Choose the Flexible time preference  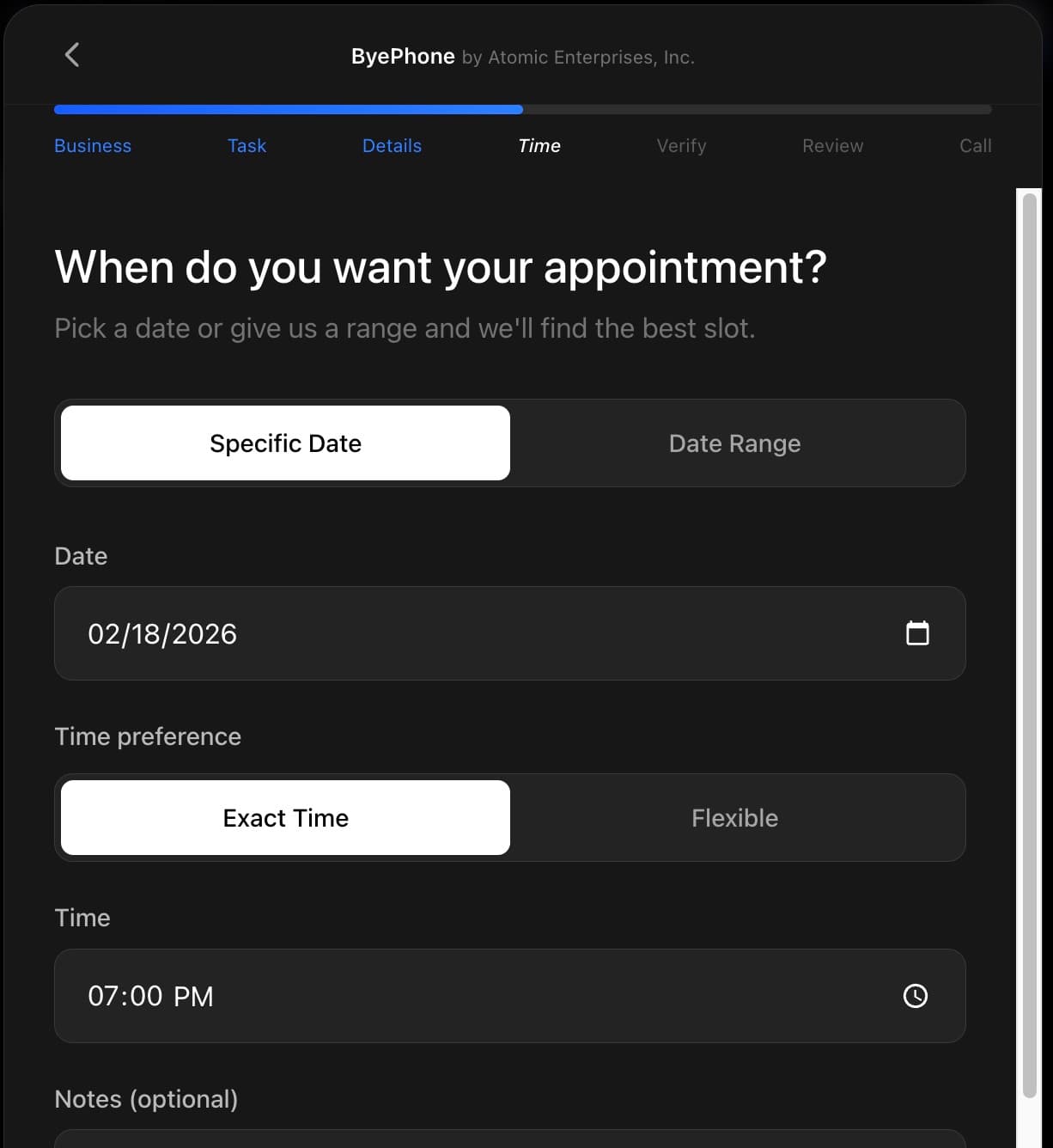pos(734,817)
